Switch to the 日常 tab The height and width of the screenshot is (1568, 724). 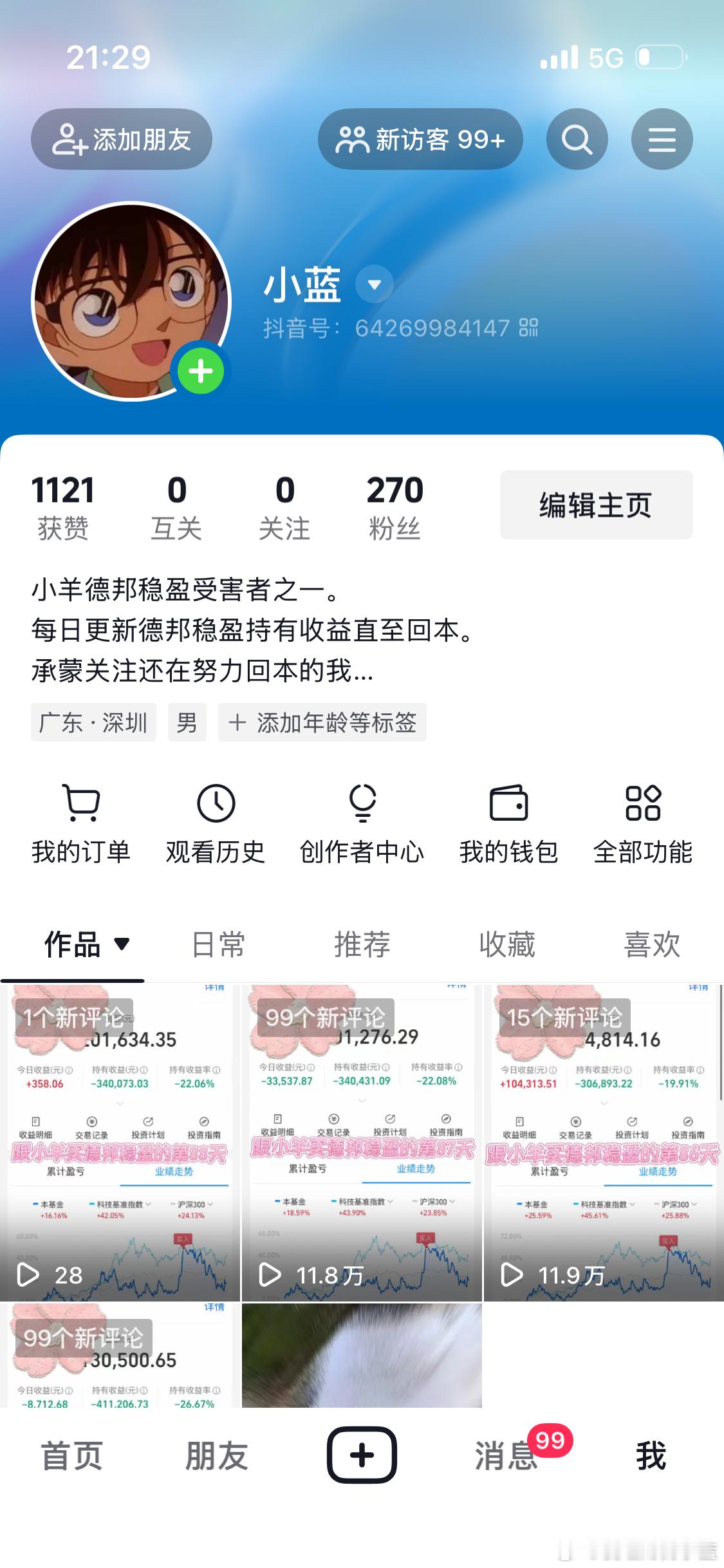click(x=217, y=945)
